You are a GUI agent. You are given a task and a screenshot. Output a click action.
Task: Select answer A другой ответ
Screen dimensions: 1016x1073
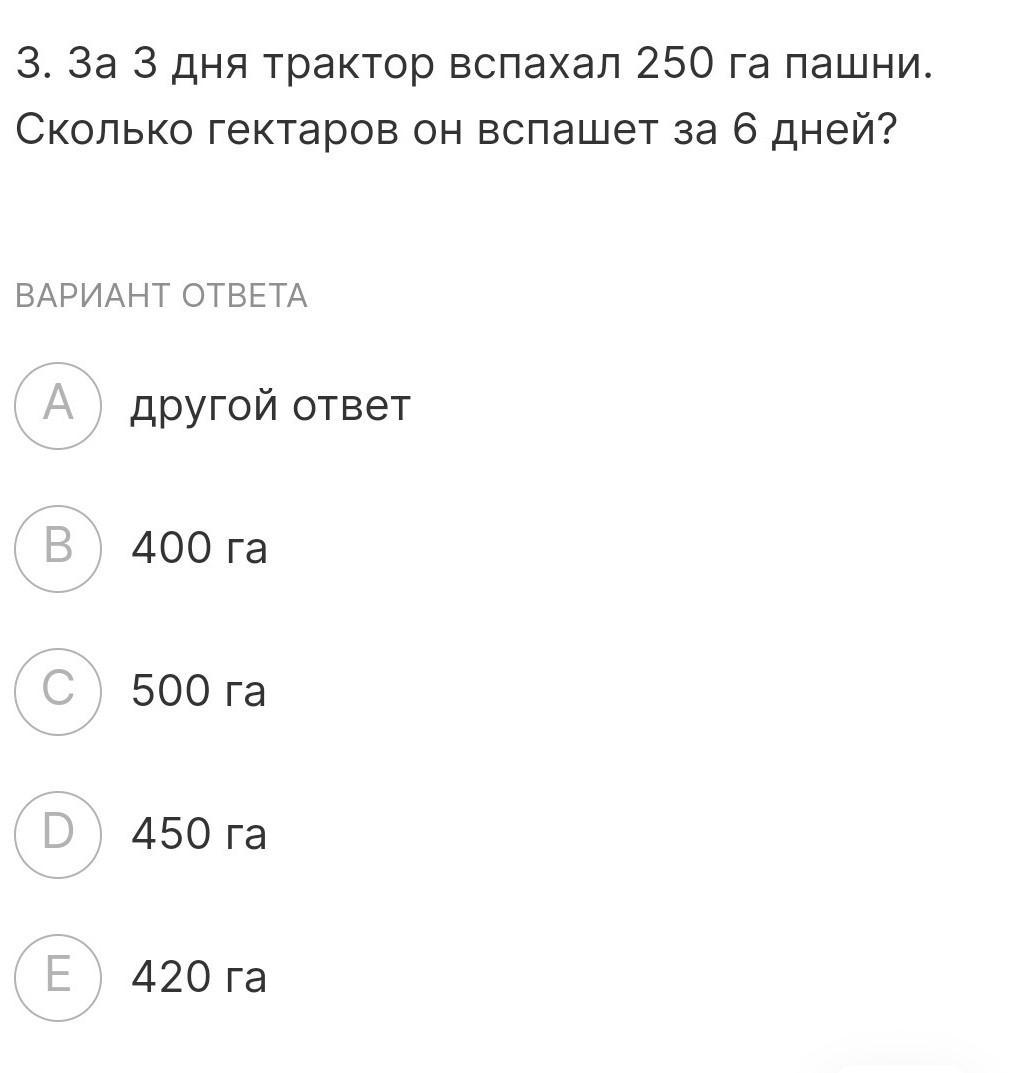(58, 405)
